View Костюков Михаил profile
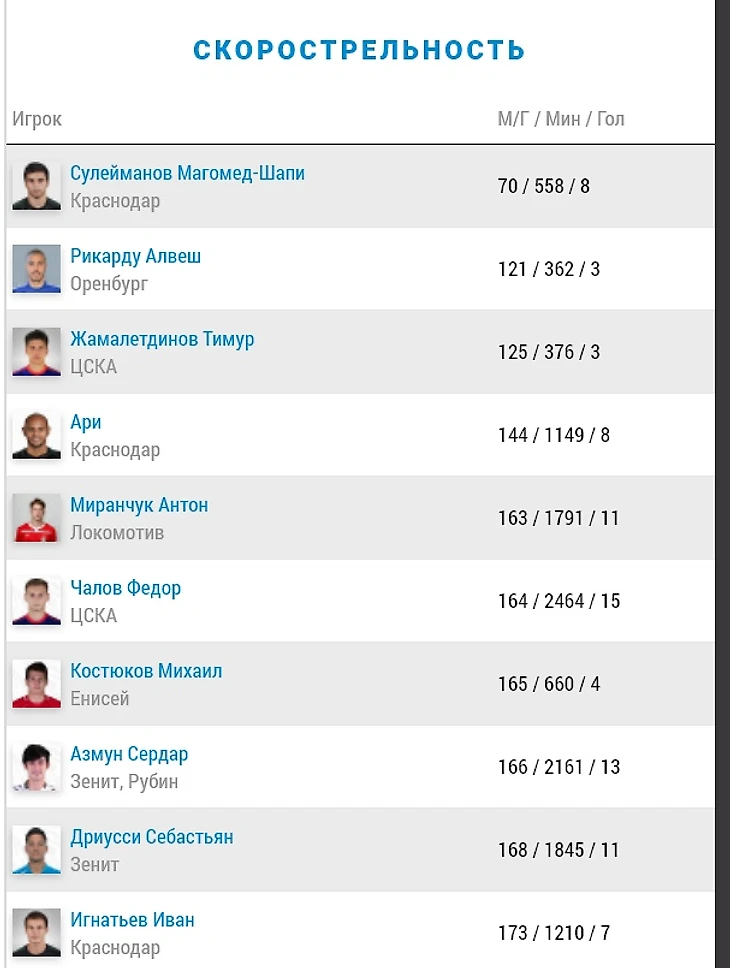730x968 pixels. pos(146,671)
